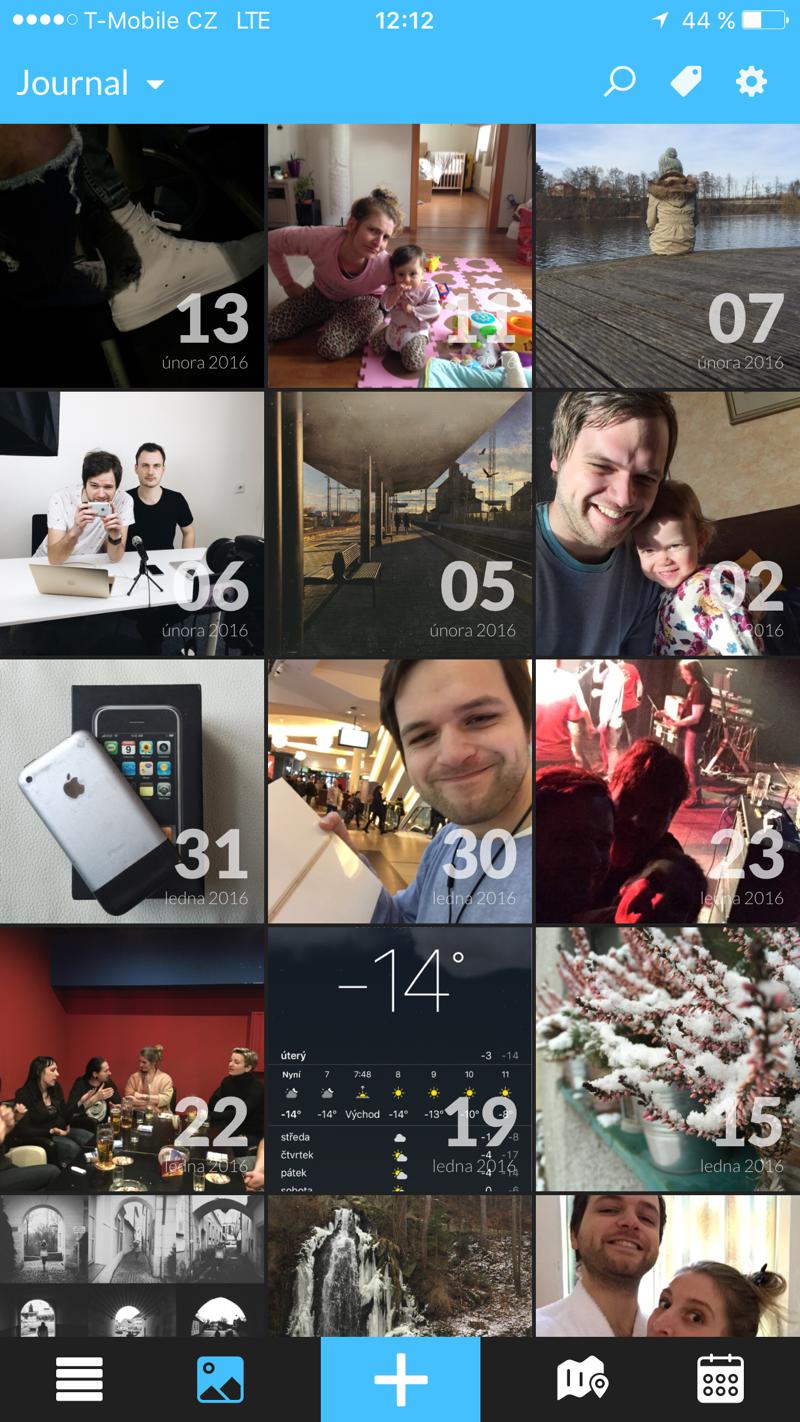Open the 30 ledna 2016 selfie entry
The width and height of the screenshot is (800, 1422).
pos(400,791)
